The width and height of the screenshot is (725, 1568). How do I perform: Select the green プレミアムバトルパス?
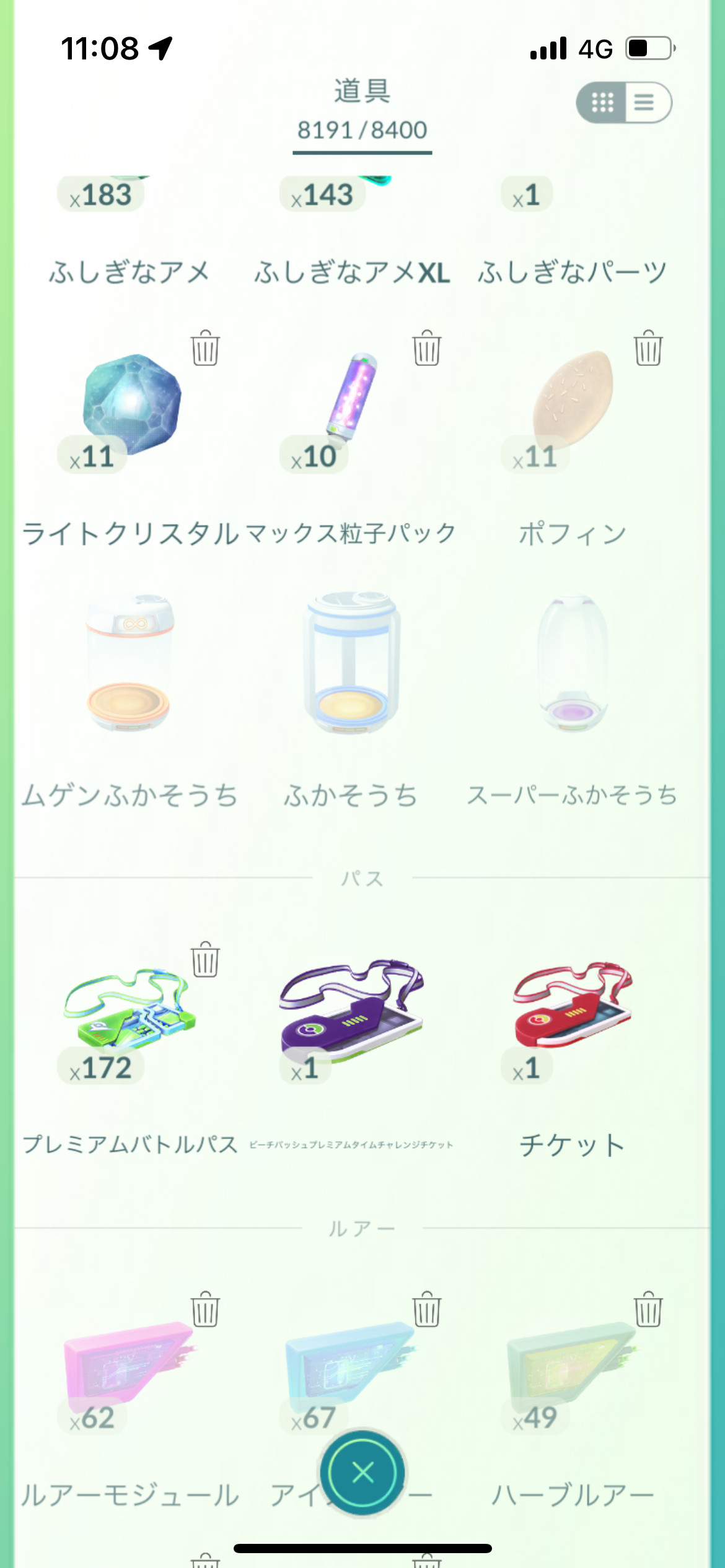coord(129,1009)
